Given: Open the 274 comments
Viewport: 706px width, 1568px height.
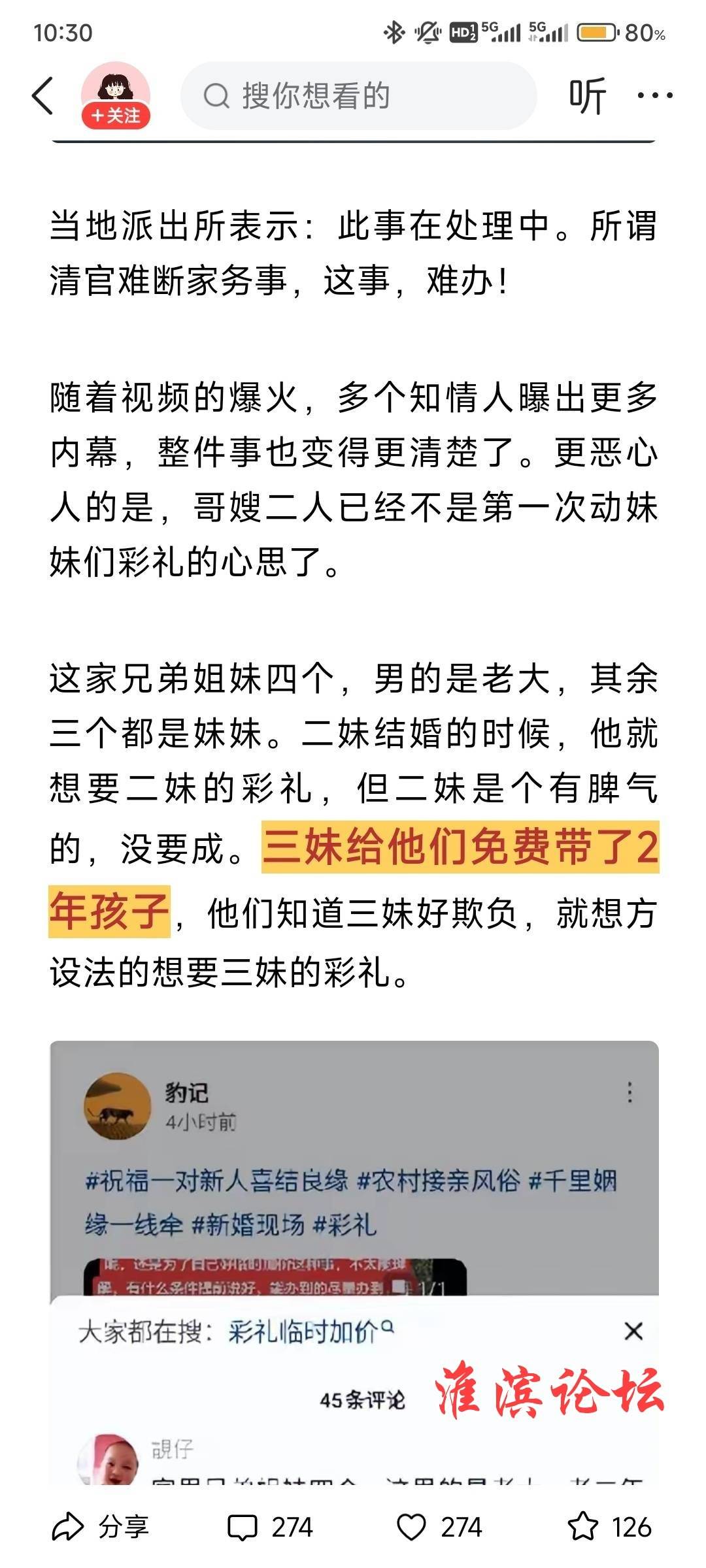Looking at the screenshot, I should coord(270,1527).
